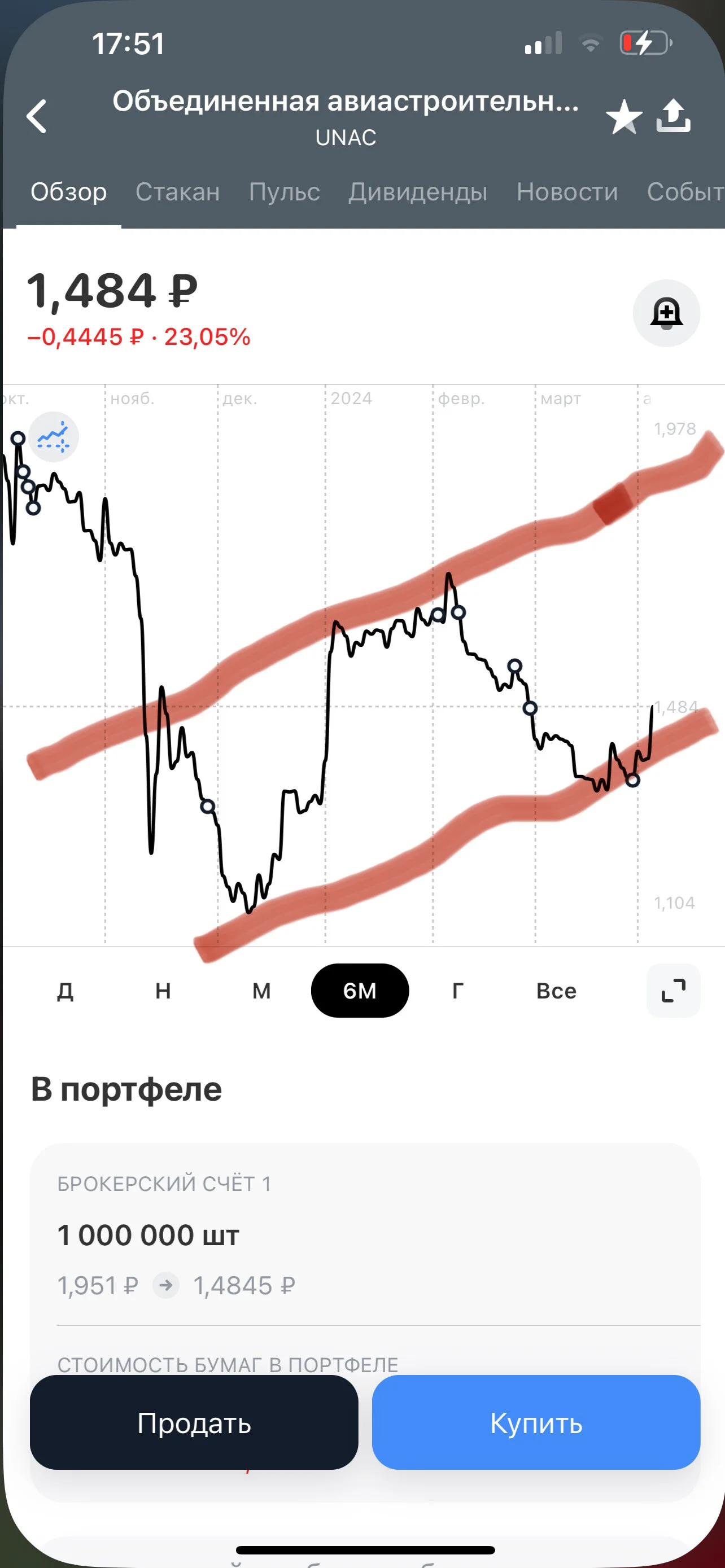Image resolution: width=725 pixels, height=1568 pixels.
Task: Share this UNAC stock page
Action: coord(673,116)
